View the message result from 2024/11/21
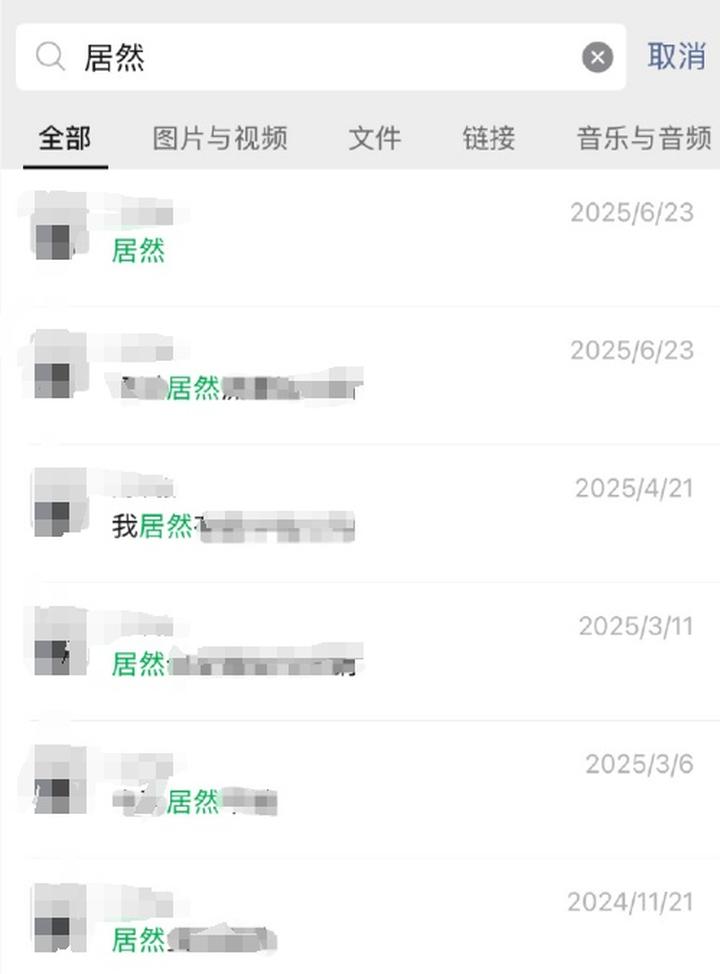The width and height of the screenshot is (720, 974). (360, 924)
